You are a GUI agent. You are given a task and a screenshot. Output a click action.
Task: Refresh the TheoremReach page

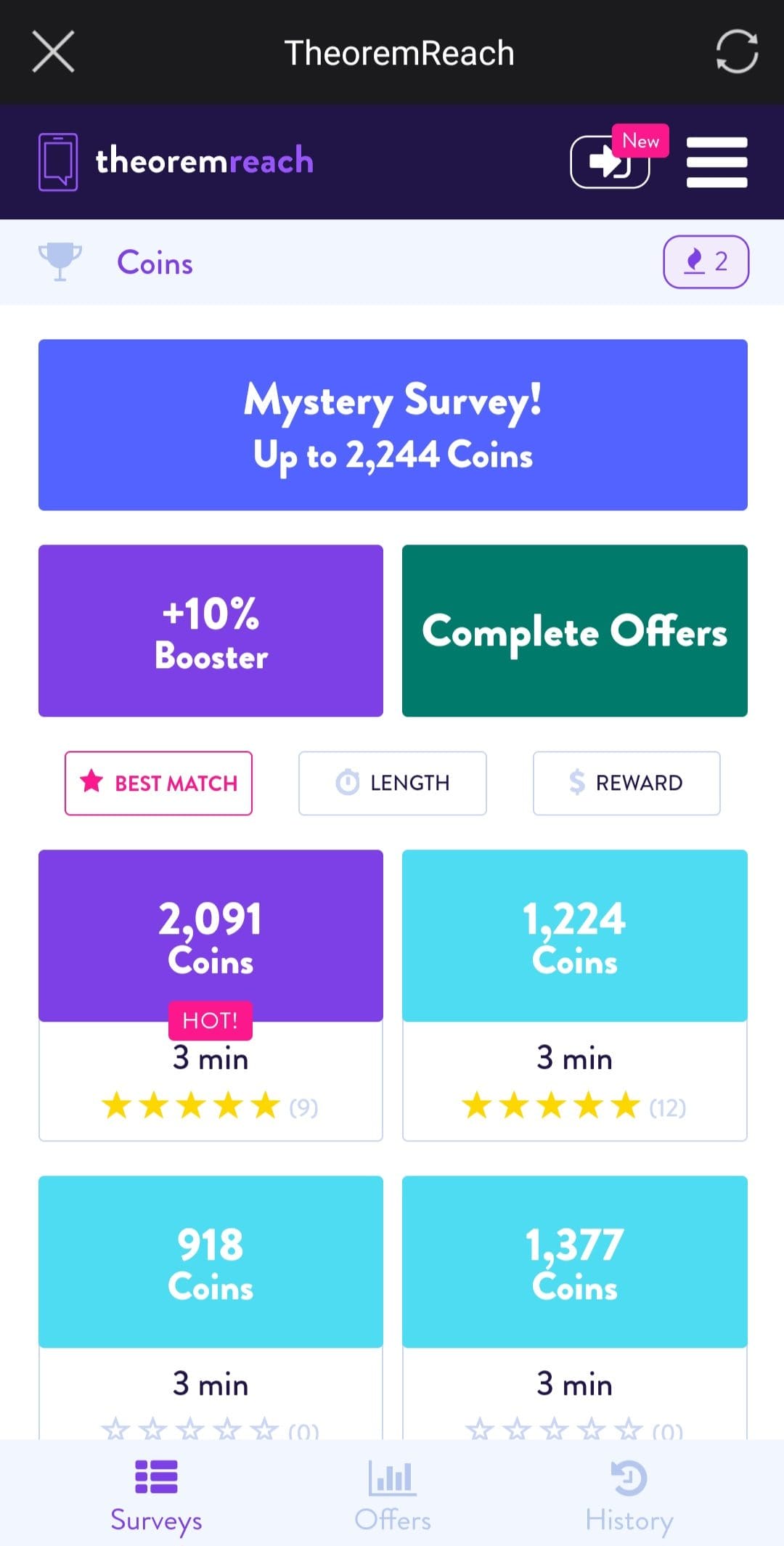pyautogui.click(x=737, y=52)
